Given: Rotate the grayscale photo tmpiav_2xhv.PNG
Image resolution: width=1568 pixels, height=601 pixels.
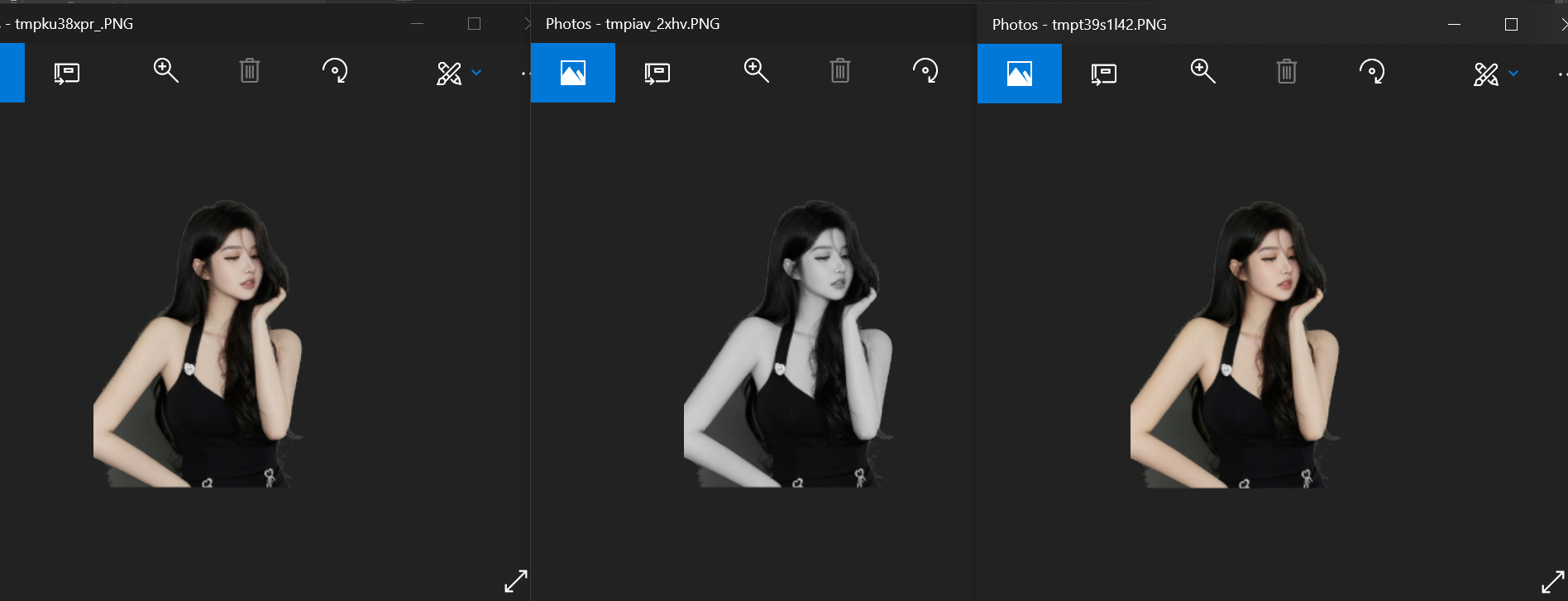Looking at the screenshot, I should pyautogui.click(x=925, y=71).
